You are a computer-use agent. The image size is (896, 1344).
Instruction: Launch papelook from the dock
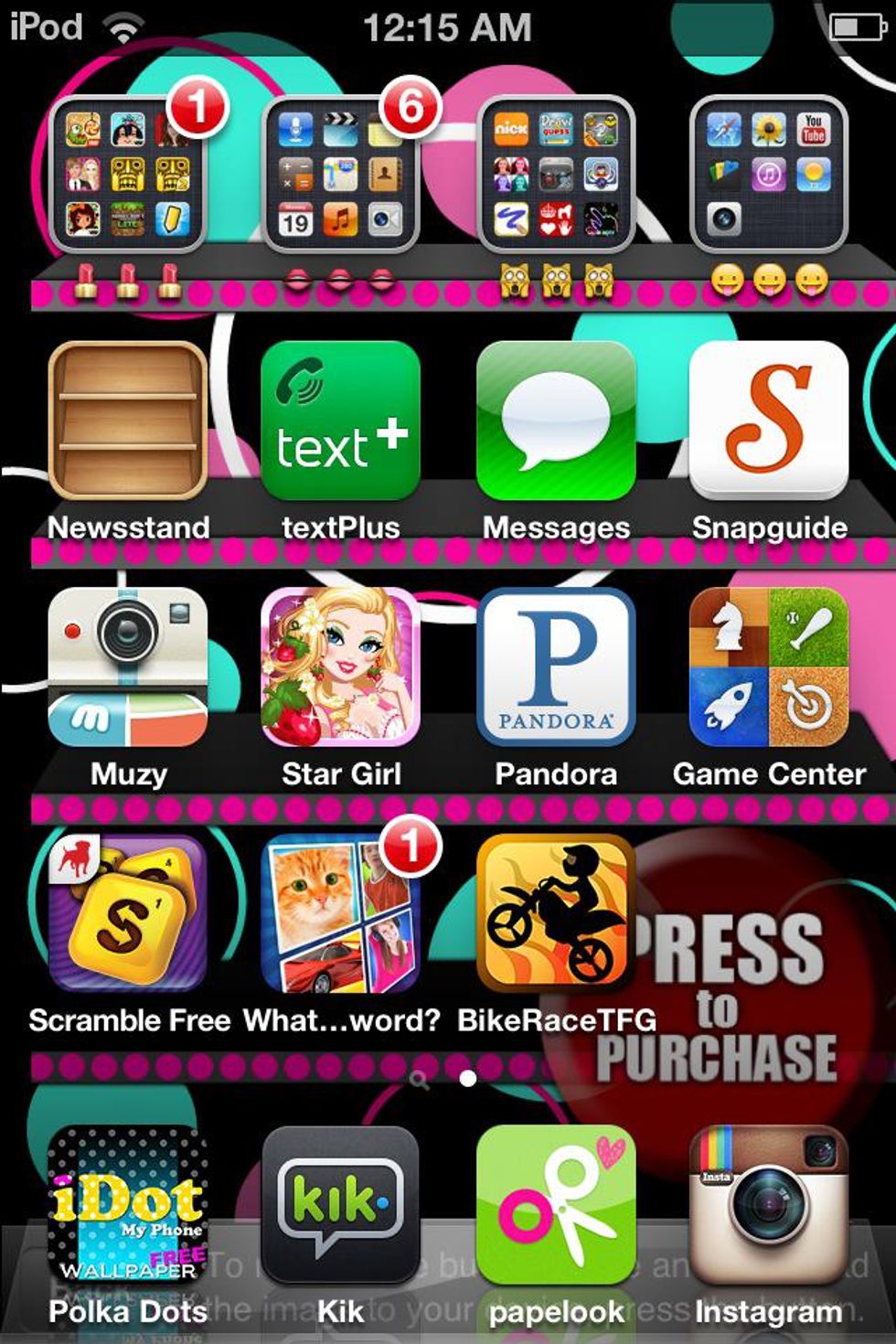(x=555, y=1204)
